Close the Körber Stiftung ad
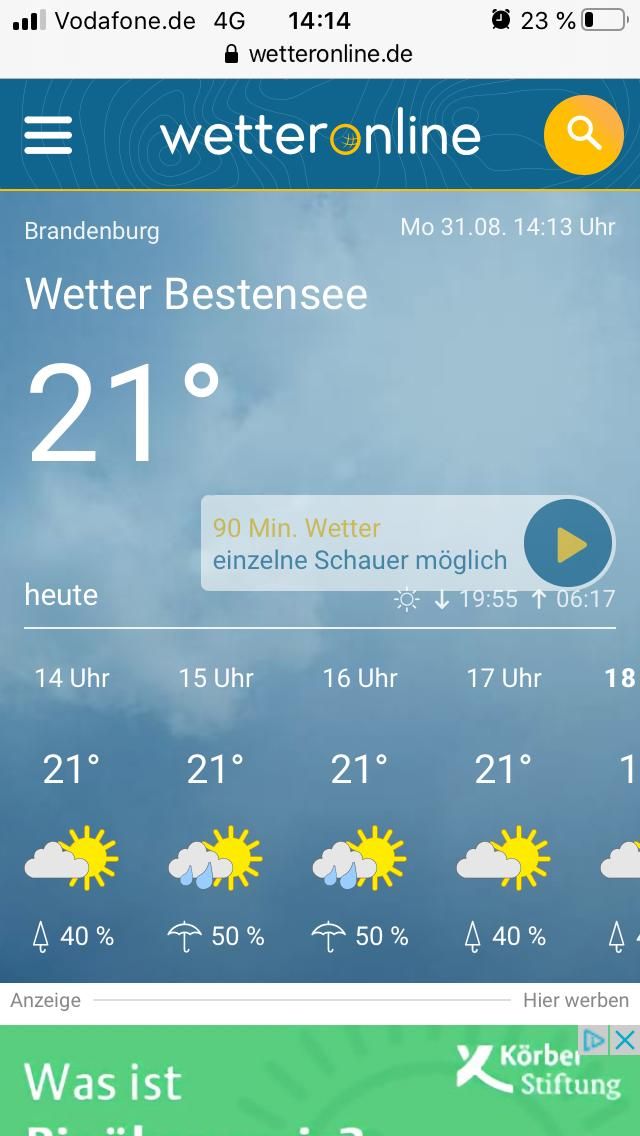640x1136 pixels. coord(625,1040)
